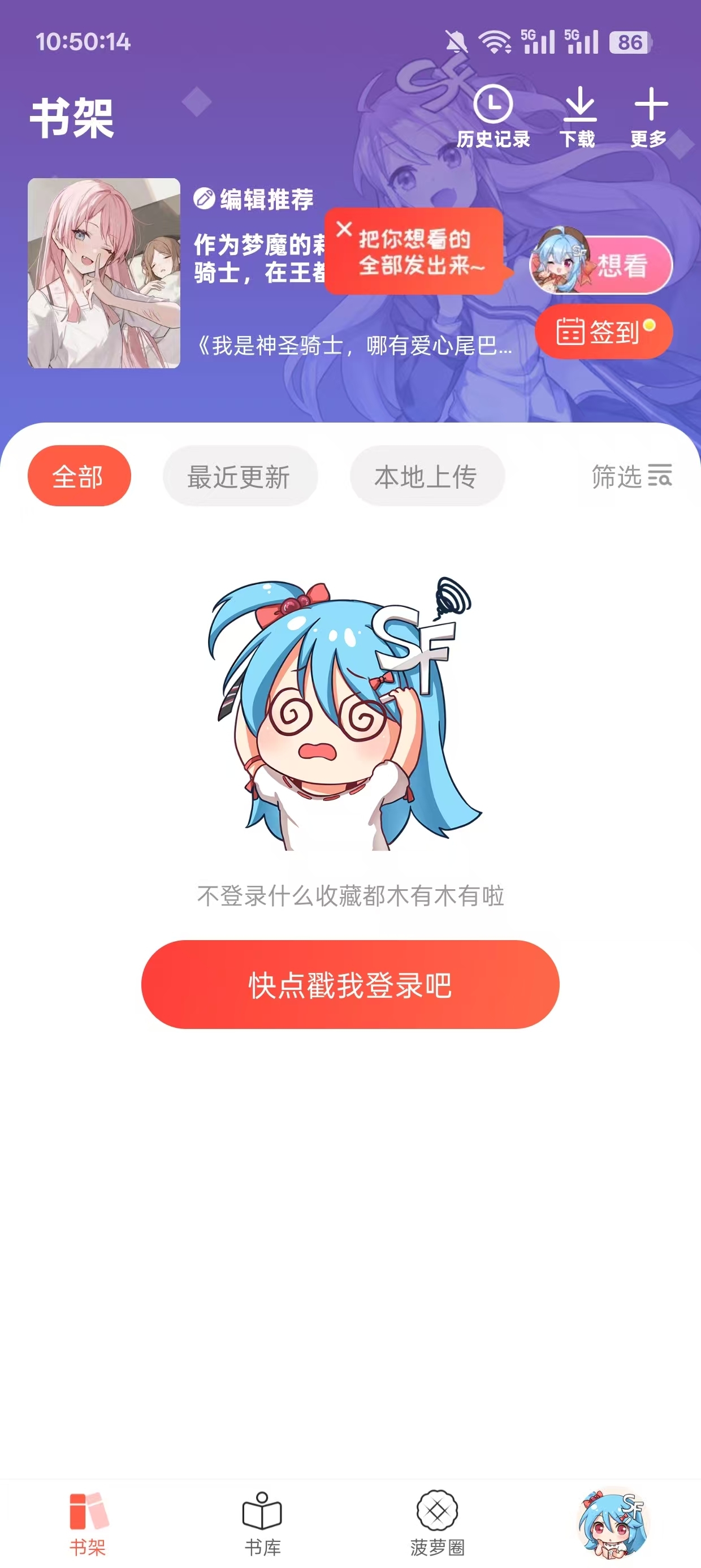Tap the pencil icon beside 编辑推荐
Screen dimensions: 701x1568
point(204,197)
